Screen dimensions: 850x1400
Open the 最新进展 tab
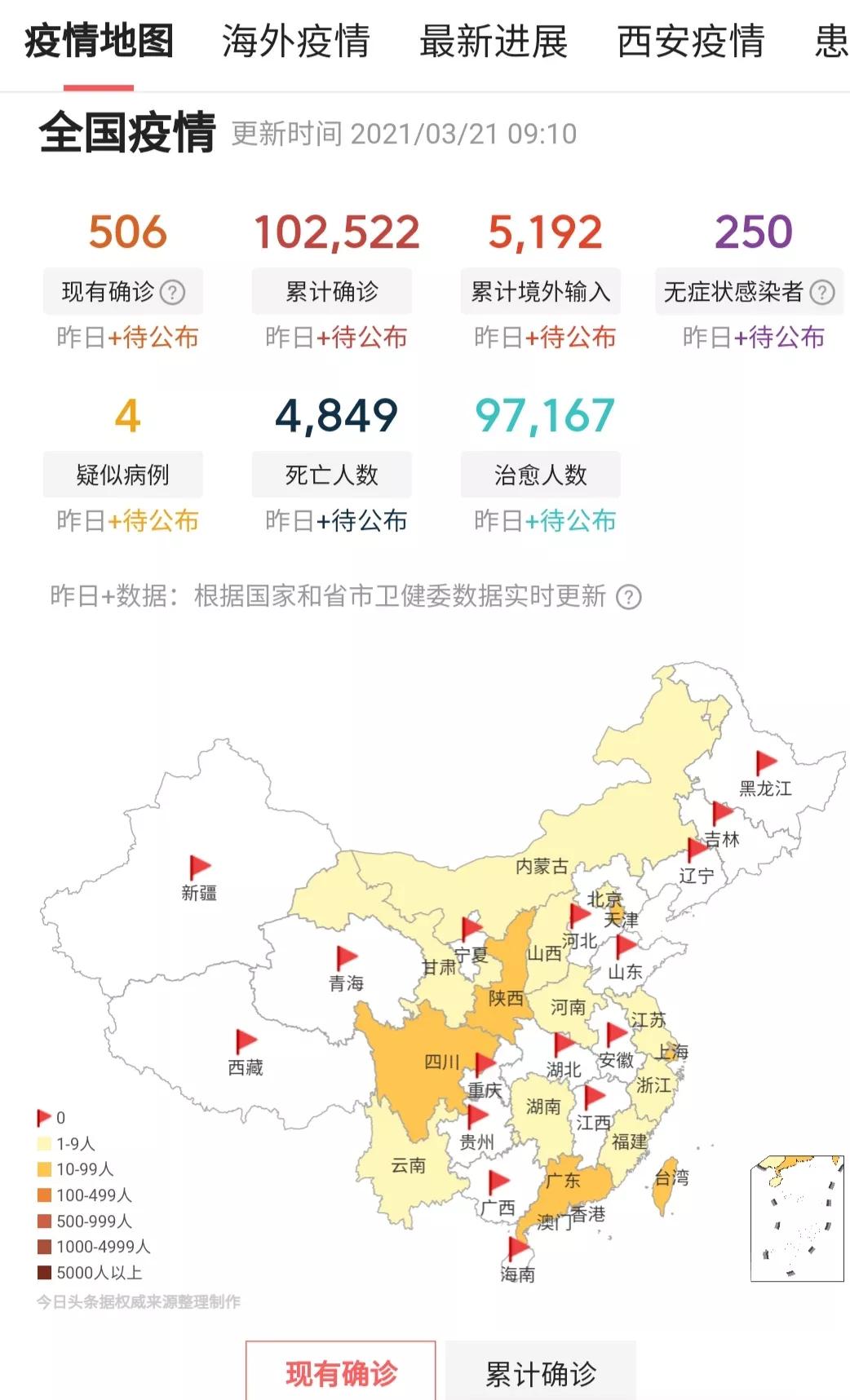click(x=493, y=42)
